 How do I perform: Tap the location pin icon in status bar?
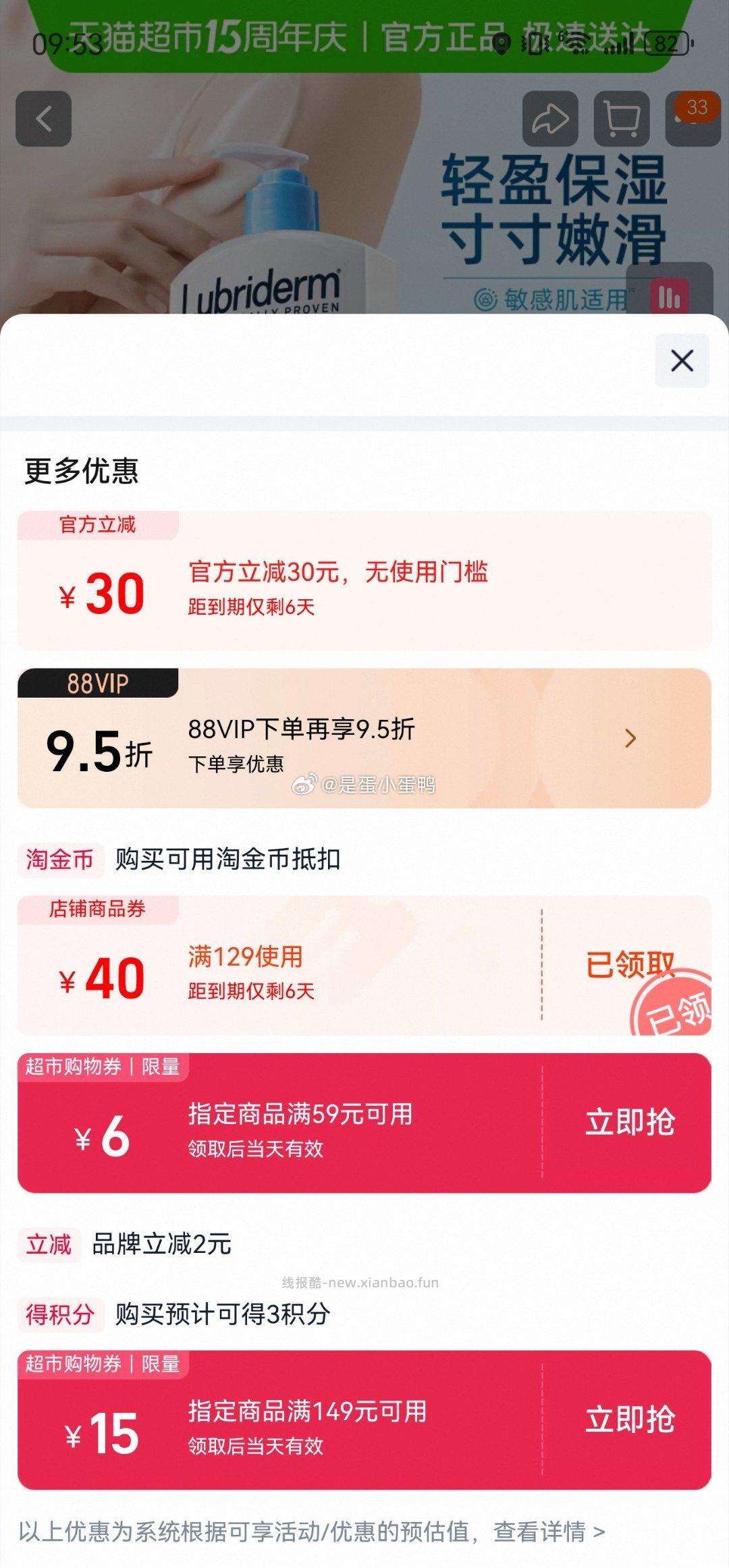pos(500,42)
